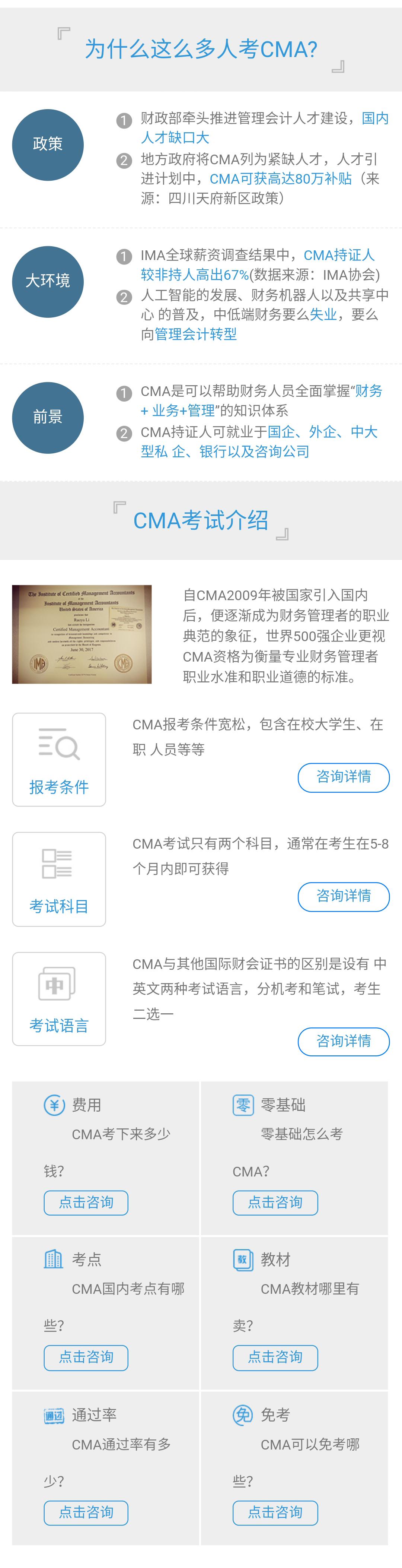Image resolution: width=402 pixels, height=1568 pixels.
Task: Tap 咨询详情 for 报考条件
Action: pyautogui.click(x=343, y=777)
